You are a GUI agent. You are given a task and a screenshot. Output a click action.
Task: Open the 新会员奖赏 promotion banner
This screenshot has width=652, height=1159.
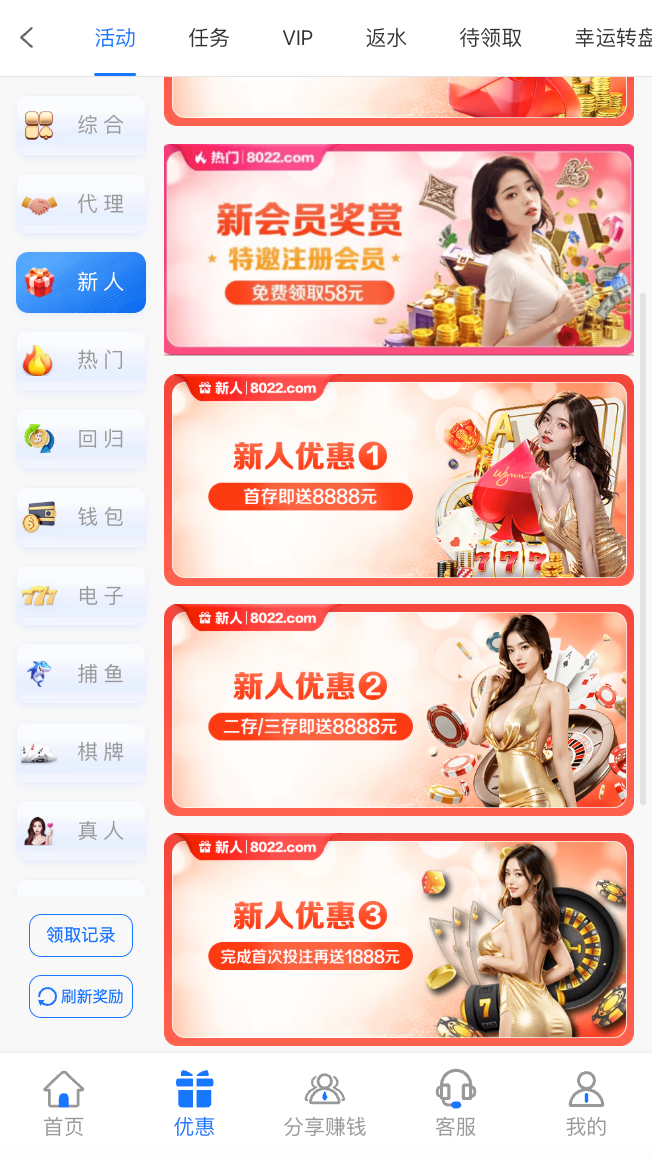[x=398, y=249]
